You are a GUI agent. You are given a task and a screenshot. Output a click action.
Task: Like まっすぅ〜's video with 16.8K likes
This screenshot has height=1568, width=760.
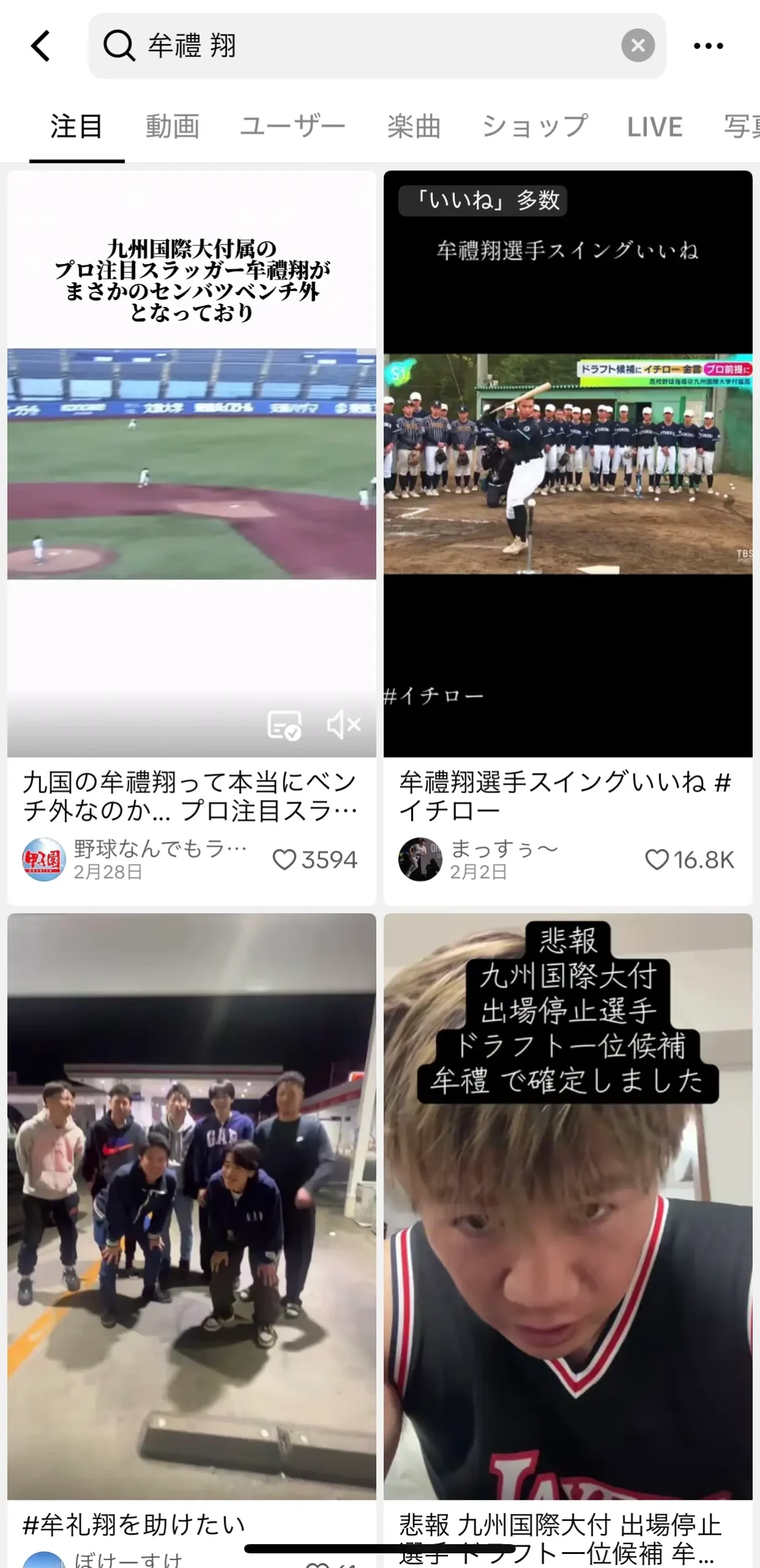click(x=656, y=859)
